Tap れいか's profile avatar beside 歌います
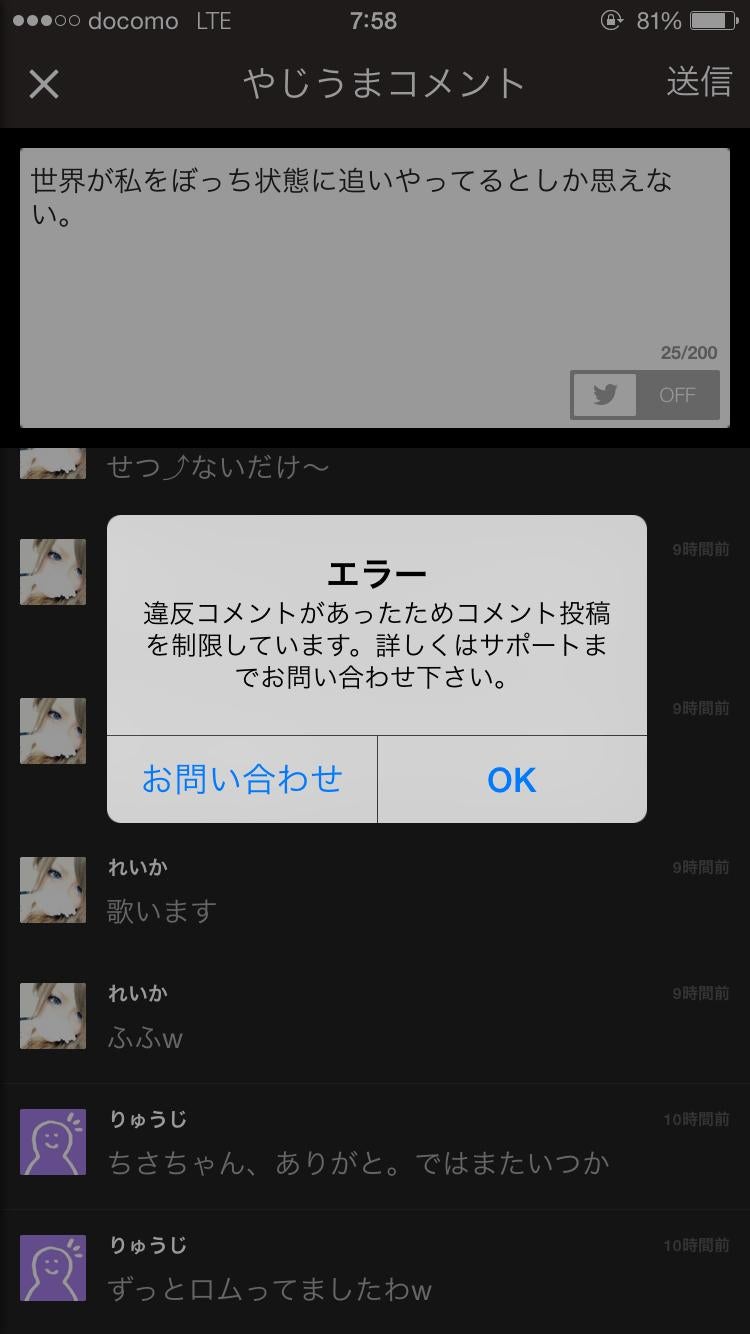The image size is (750, 1334). (52, 890)
